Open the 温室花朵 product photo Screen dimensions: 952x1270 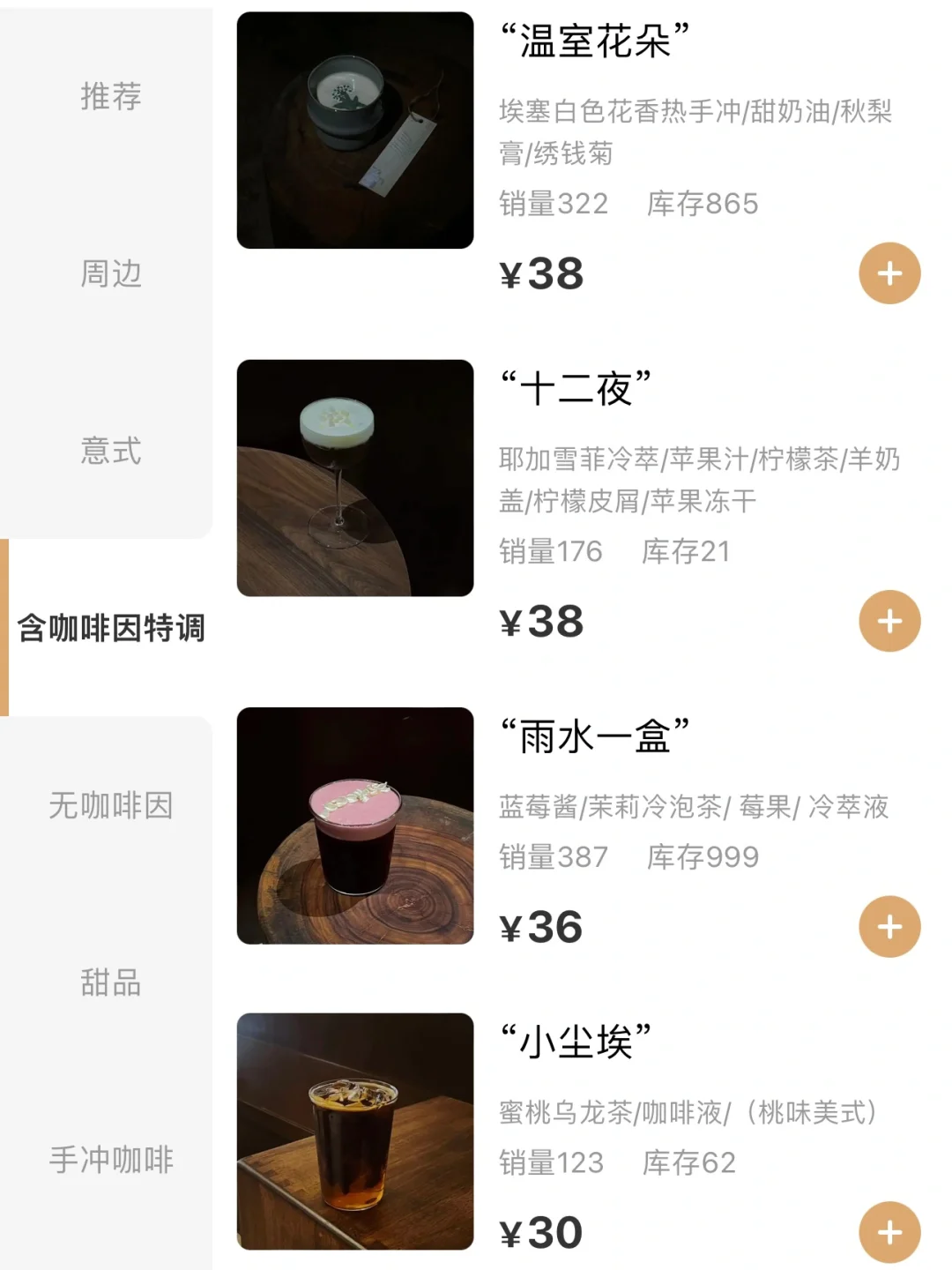pyautogui.click(x=355, y=129)
